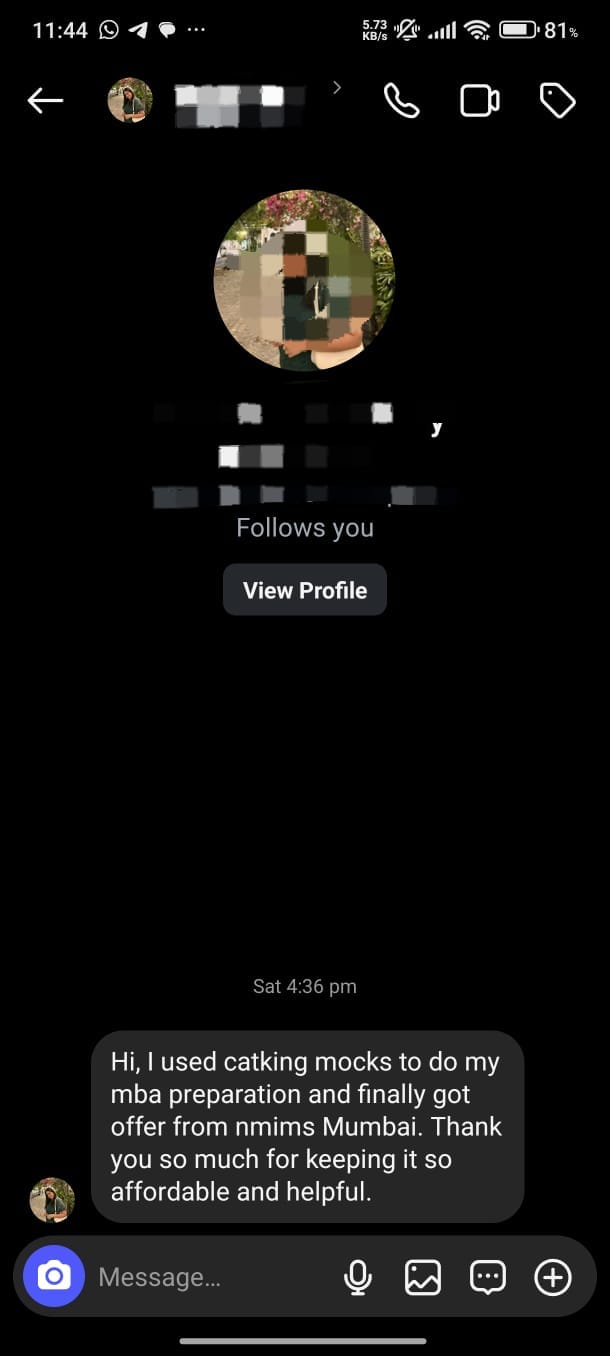The height and width of the screenshot is (1356, 610).
Task: Go back to the messages list
Action: 45,100
